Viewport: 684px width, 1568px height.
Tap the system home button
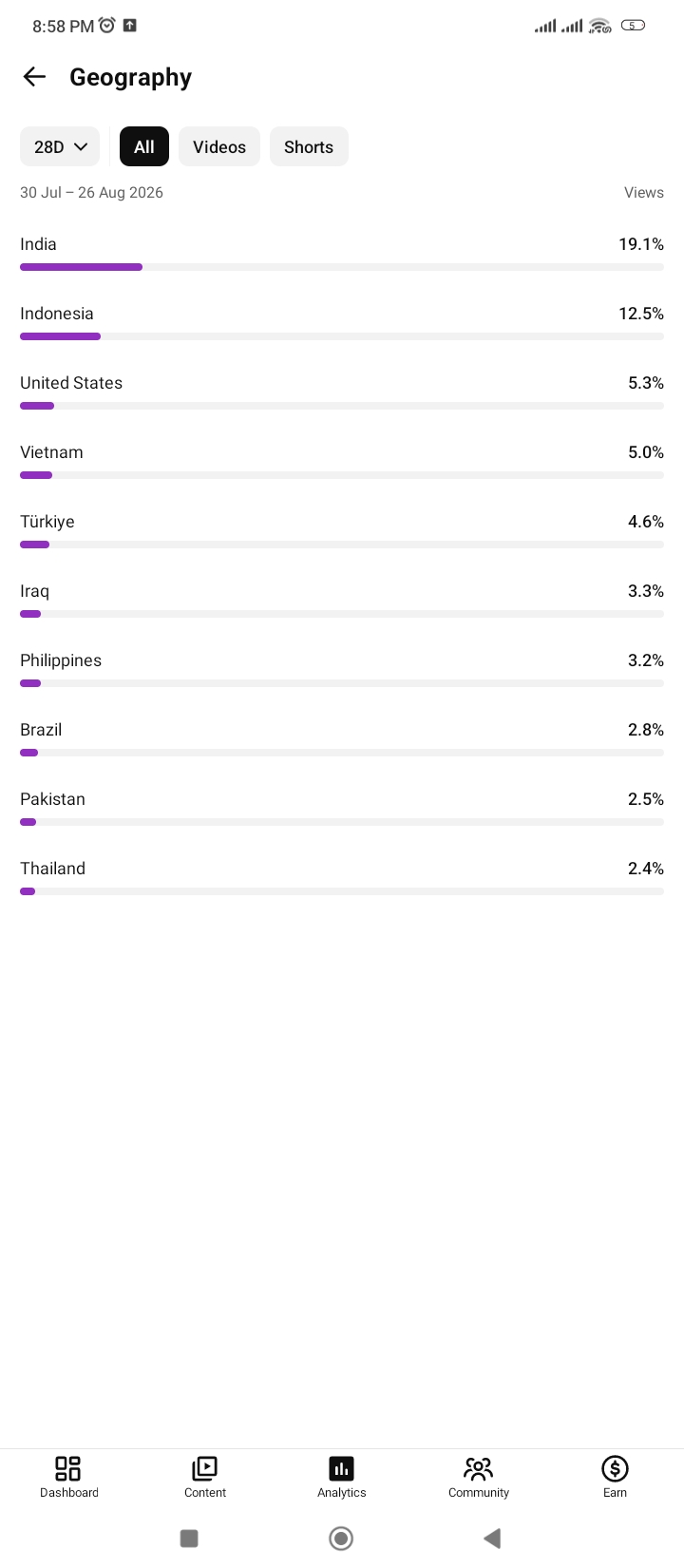[341, 1539]
